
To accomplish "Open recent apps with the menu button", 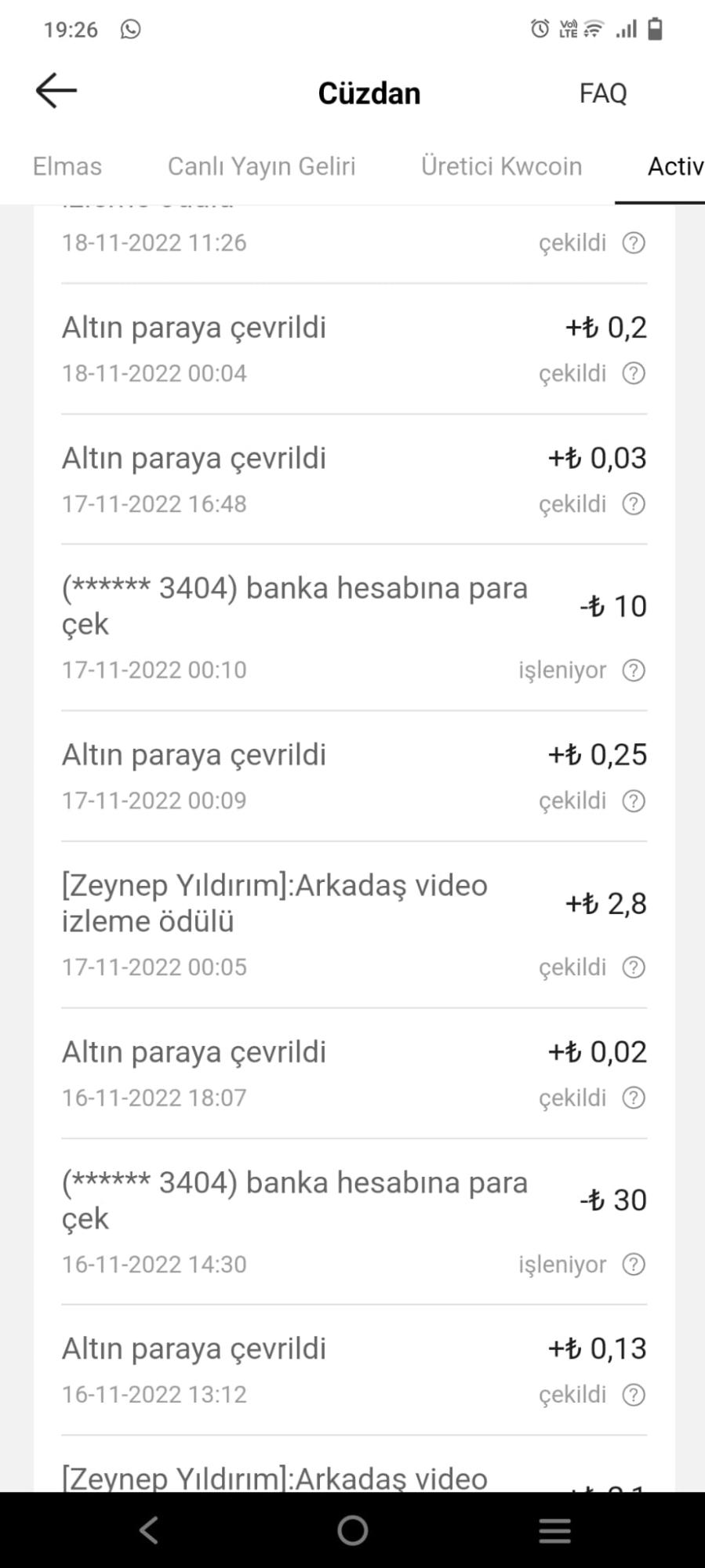I will [554, 1529].
